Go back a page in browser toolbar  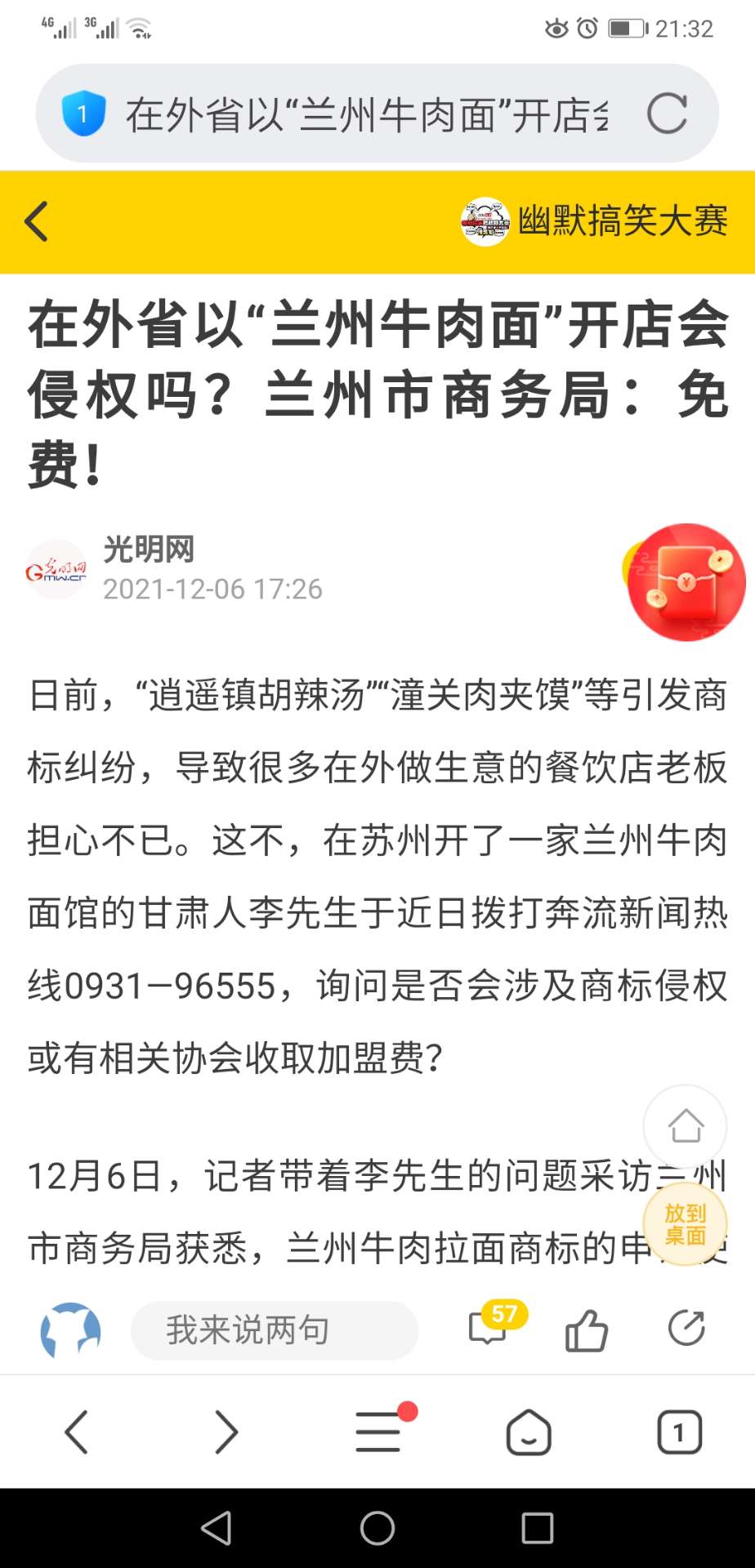(x=77, y=1432)
